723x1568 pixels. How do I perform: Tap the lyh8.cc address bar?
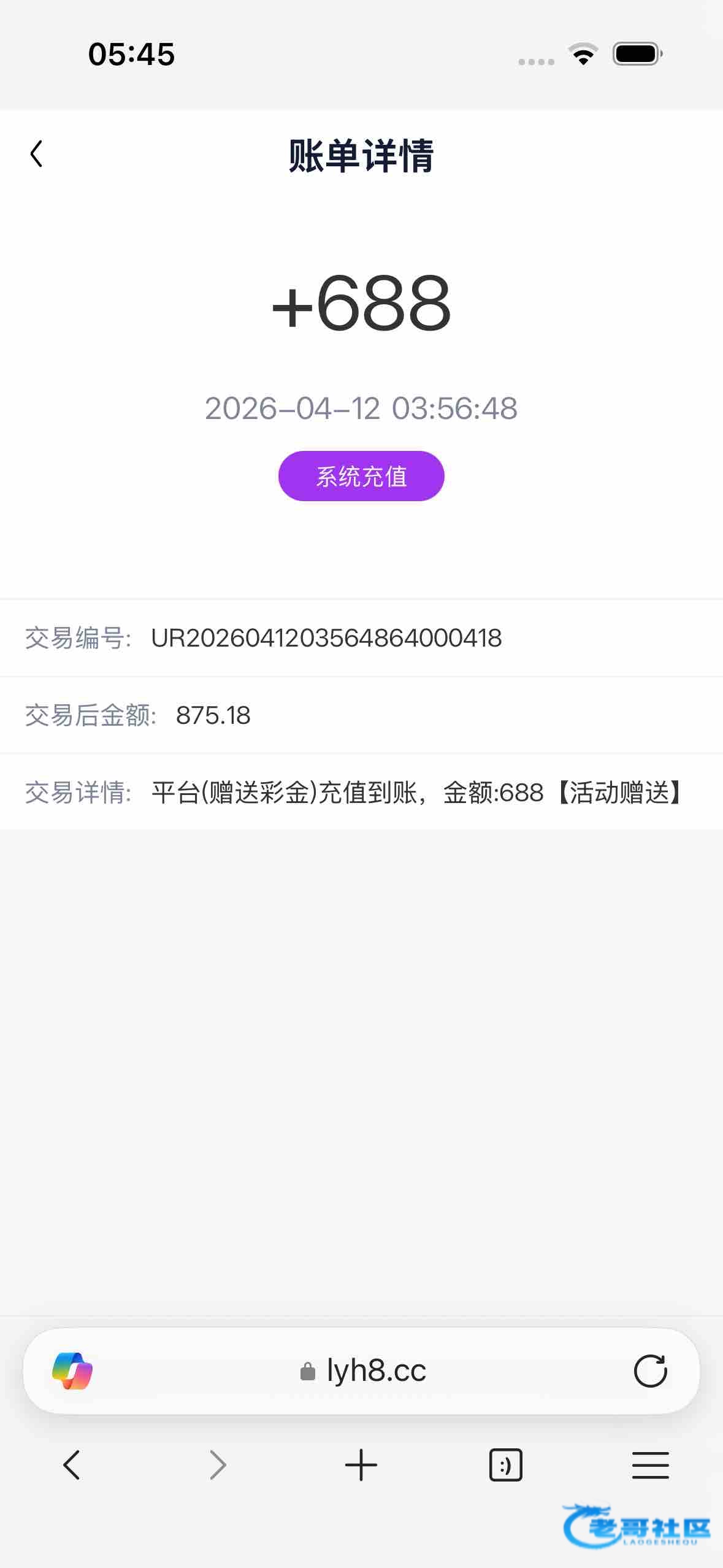[362, 1371]
